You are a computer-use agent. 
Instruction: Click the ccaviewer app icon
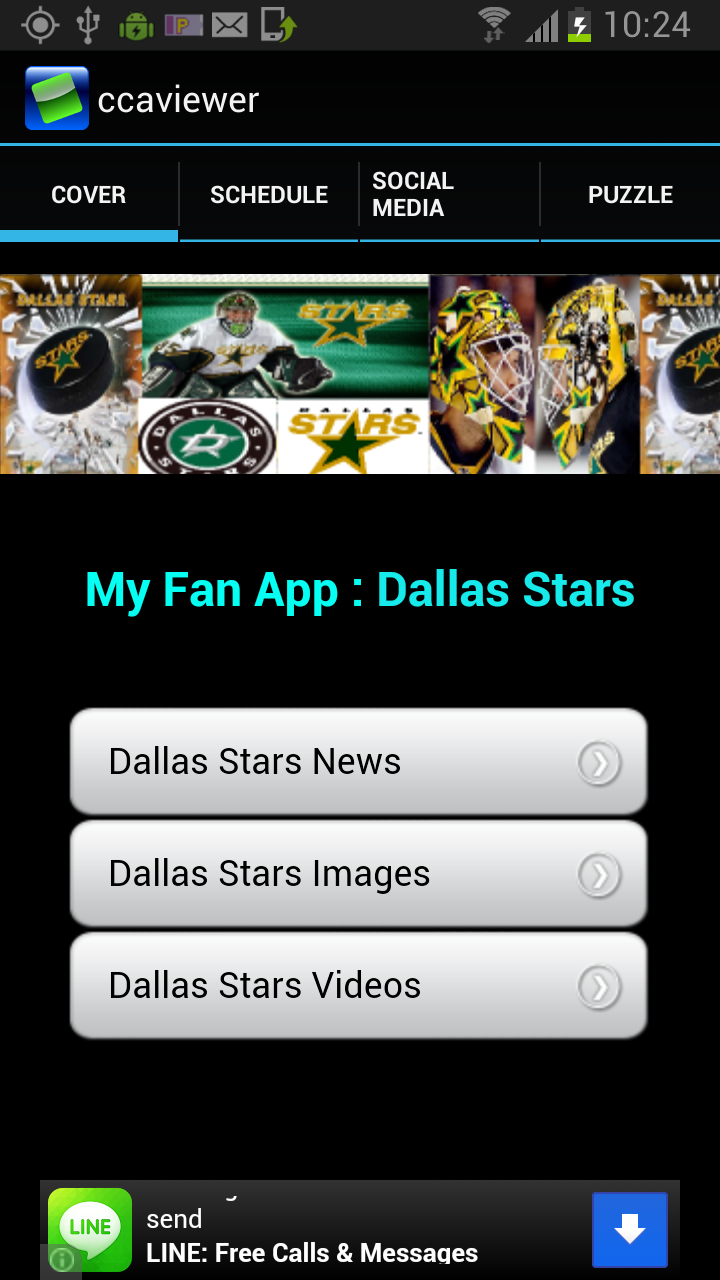[x=56, y=97]
